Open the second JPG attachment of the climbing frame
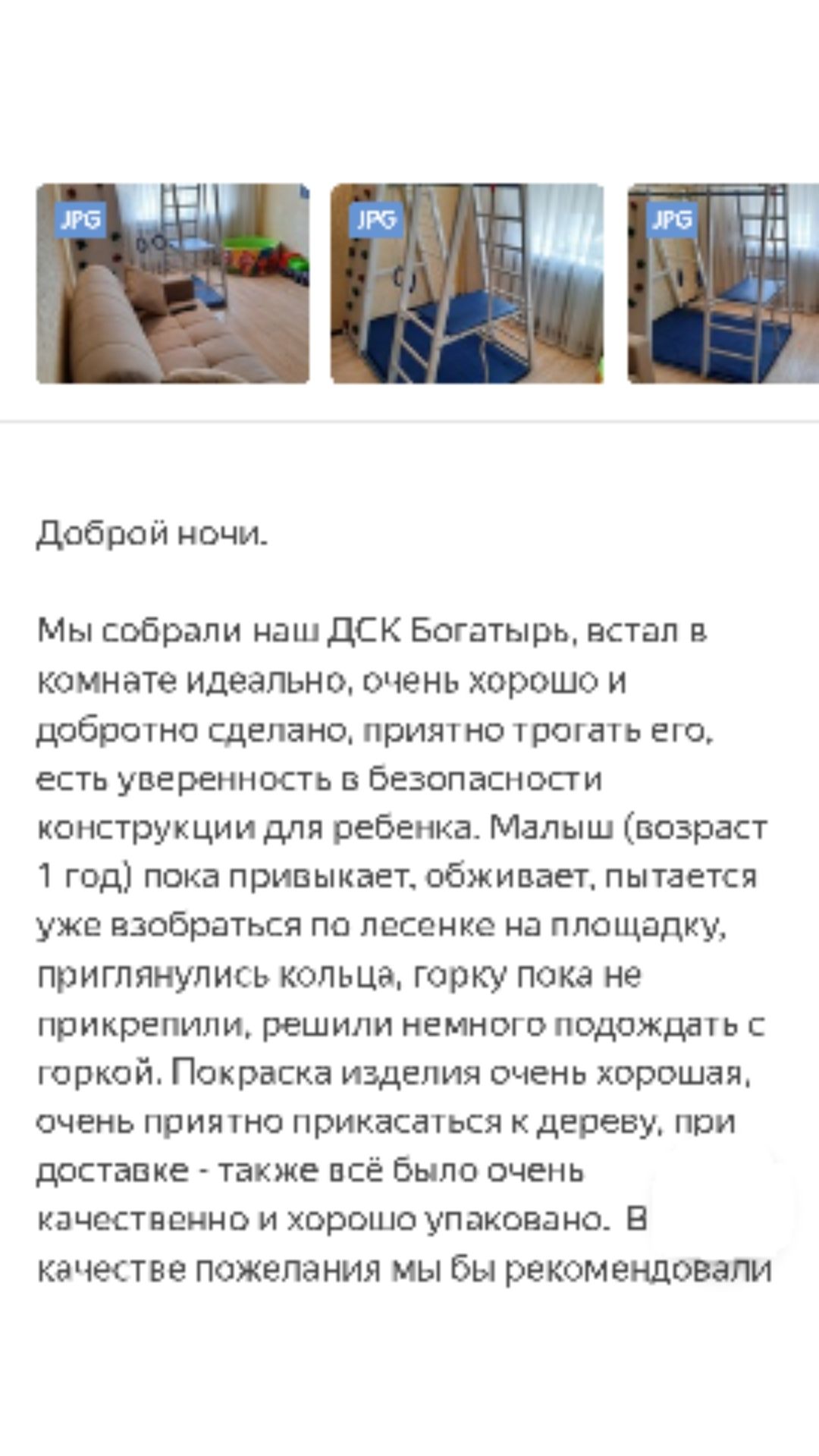 (x=467, y=284)
